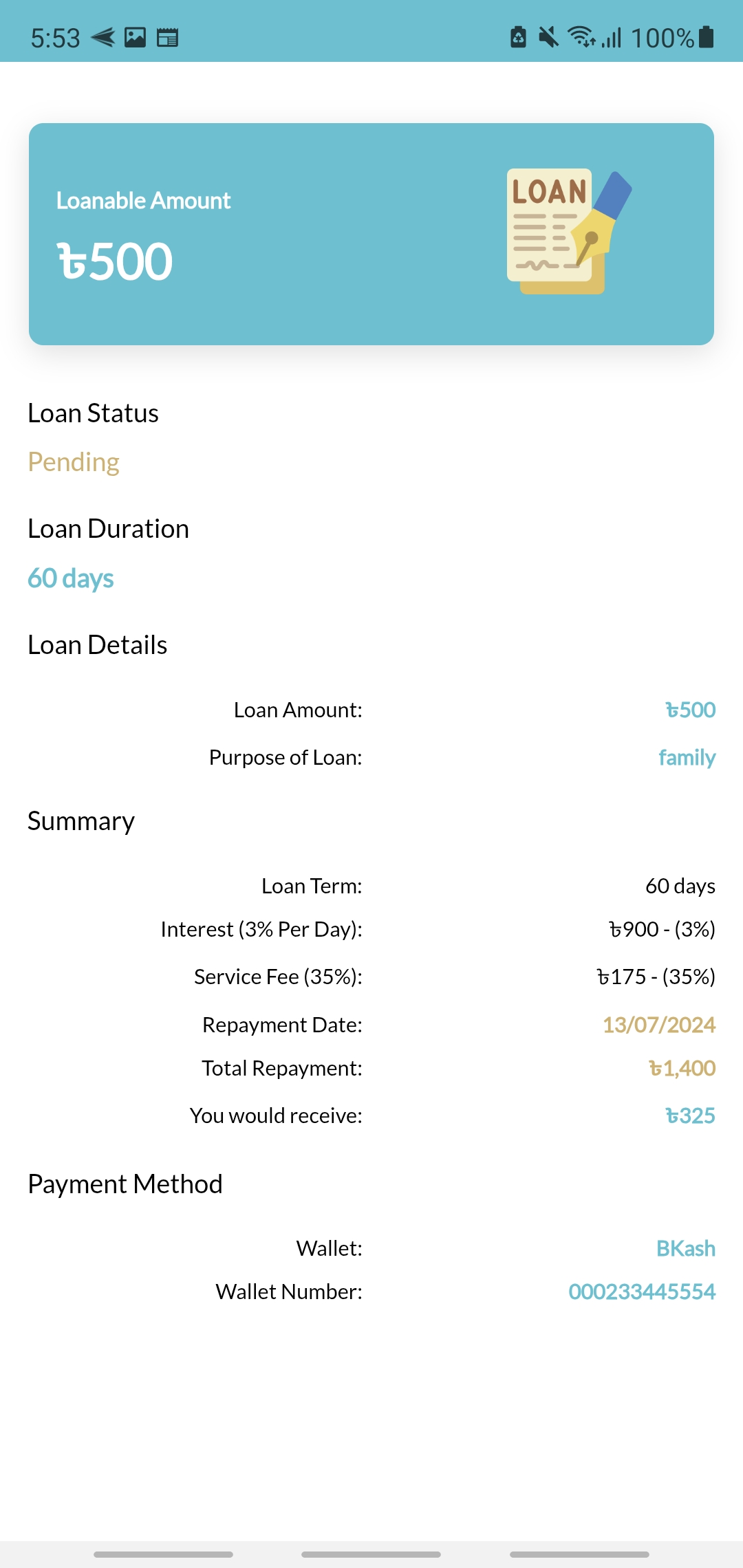Tap the gallery icon in status bar
This screenshot has height=1568, width=743.
[x=133, y=37]
